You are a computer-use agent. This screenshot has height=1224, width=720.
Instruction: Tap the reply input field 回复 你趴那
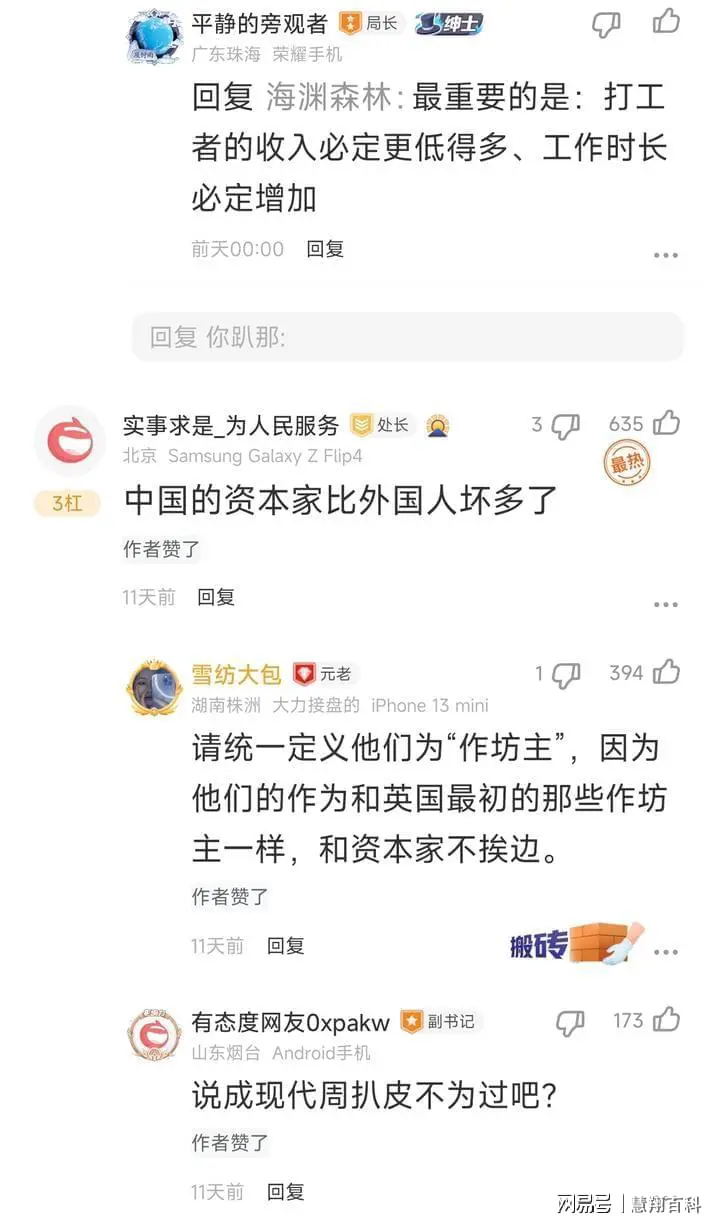(408, 337)
